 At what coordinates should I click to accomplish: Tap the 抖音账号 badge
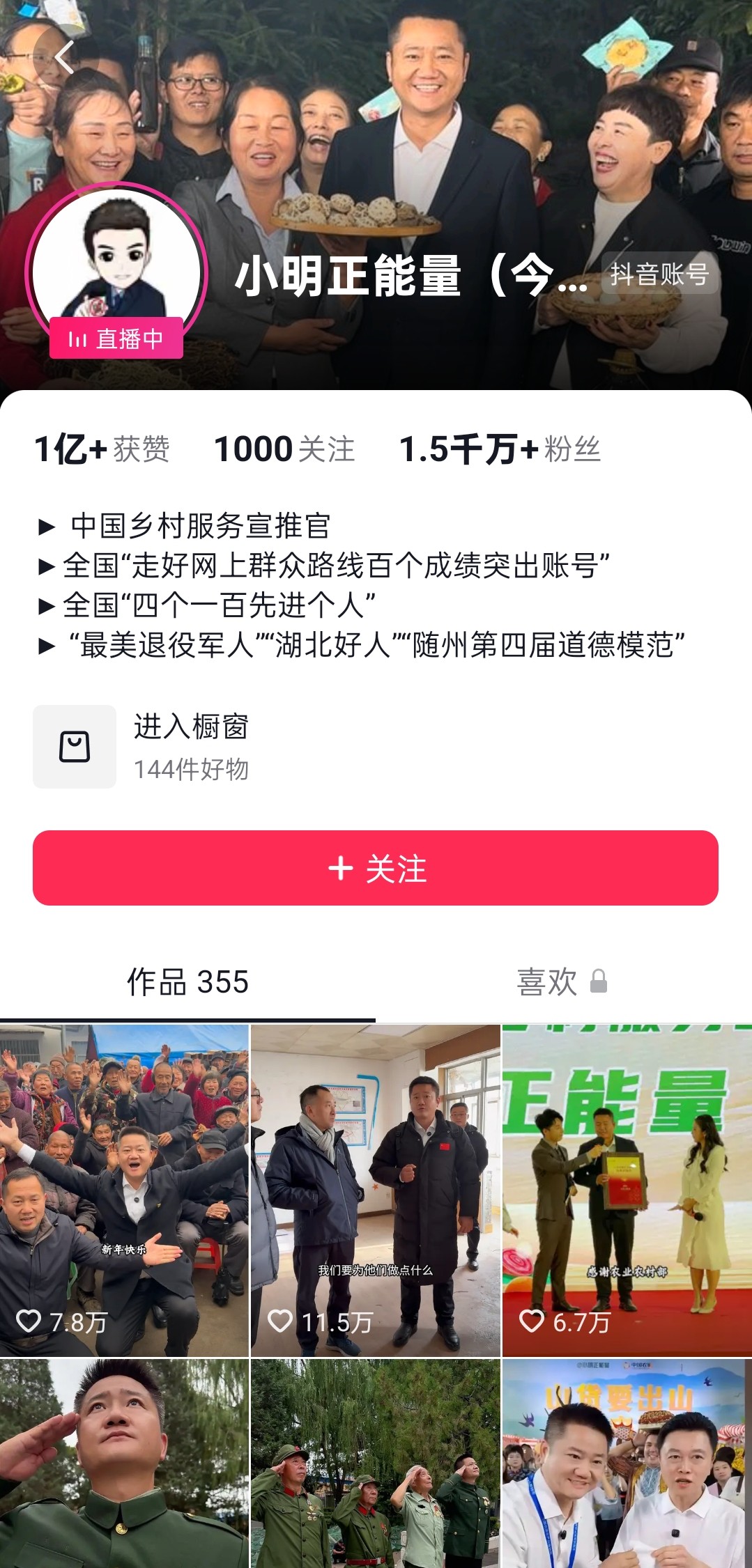[x=659, y=274]
